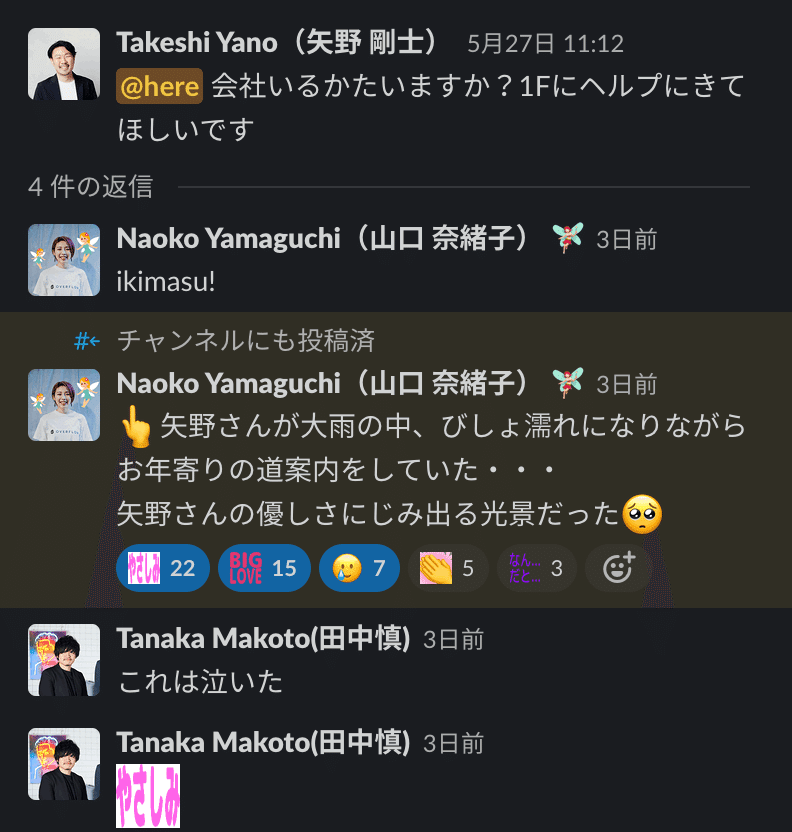Add a new emoji reaction
792x832 pixels.
619,568
